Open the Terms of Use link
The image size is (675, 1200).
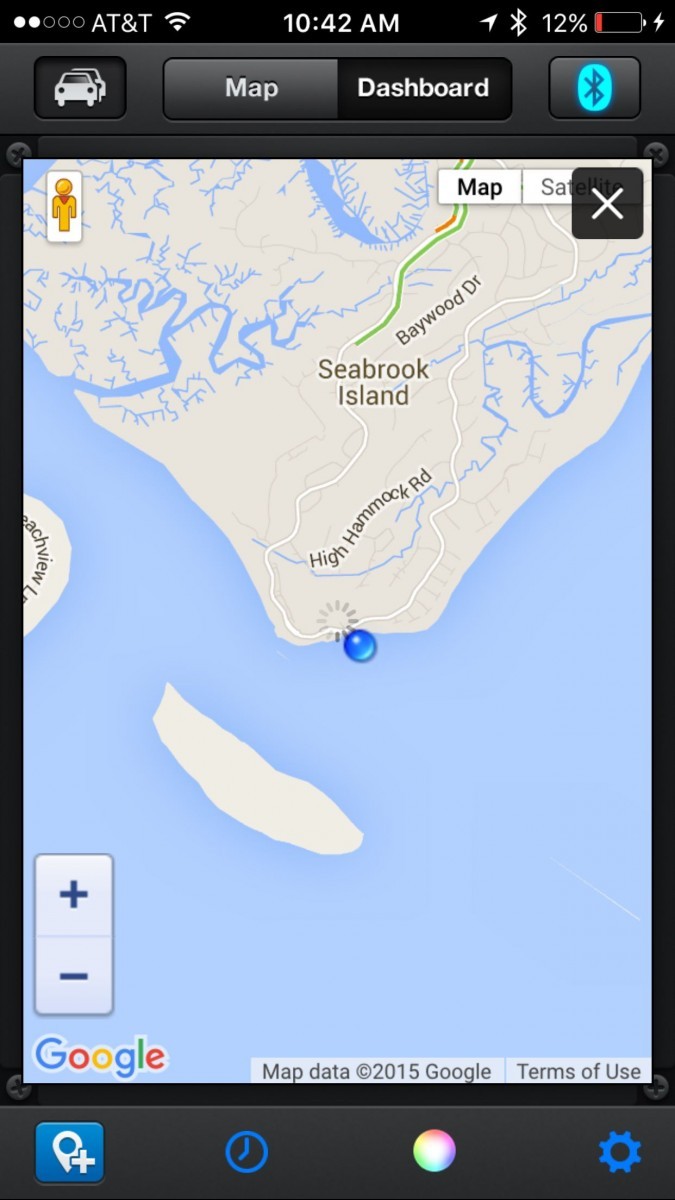(x=578, y=1071)
